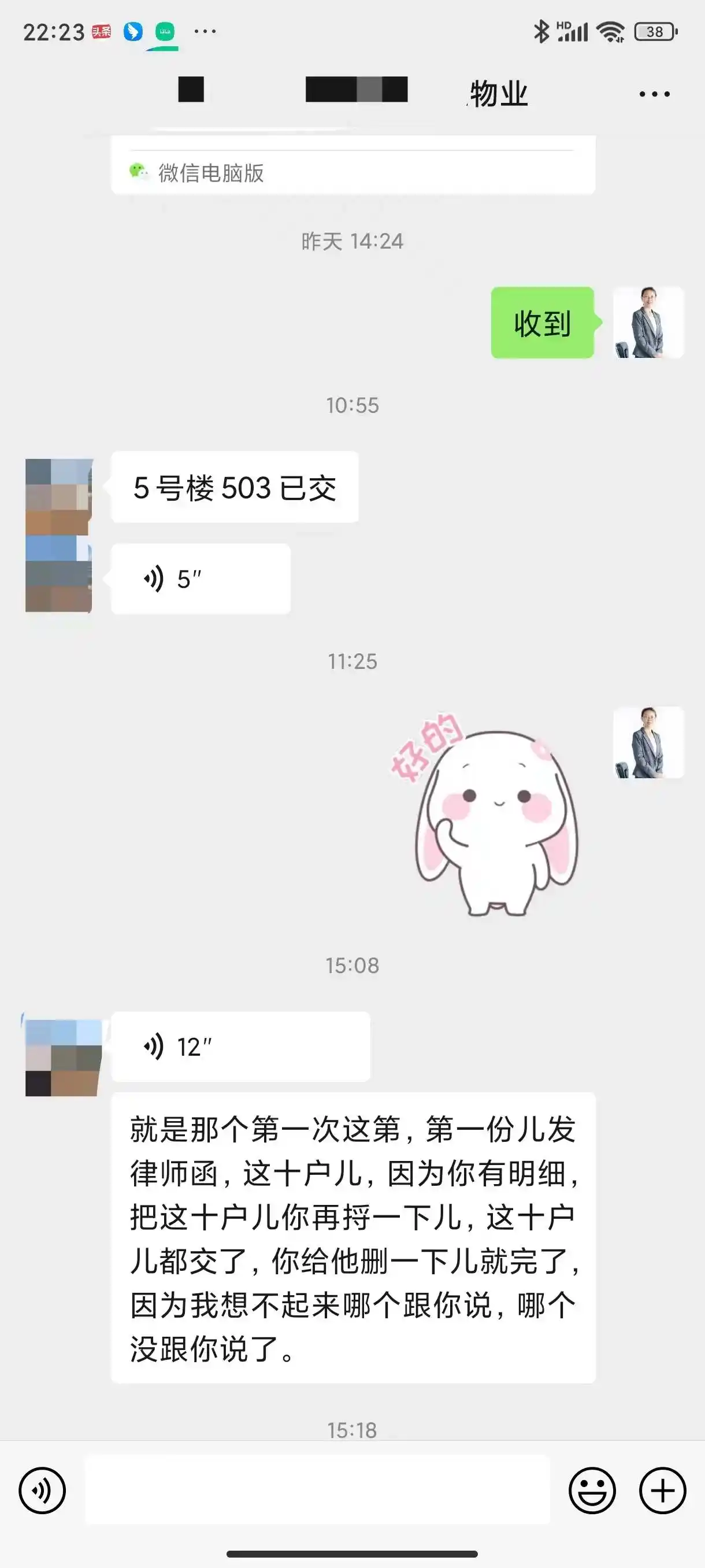Open the avatar beside the 12-second voice message
Image resolution: width=705 pixels, height=1568 pixels.
click(x=62, y=1058)
